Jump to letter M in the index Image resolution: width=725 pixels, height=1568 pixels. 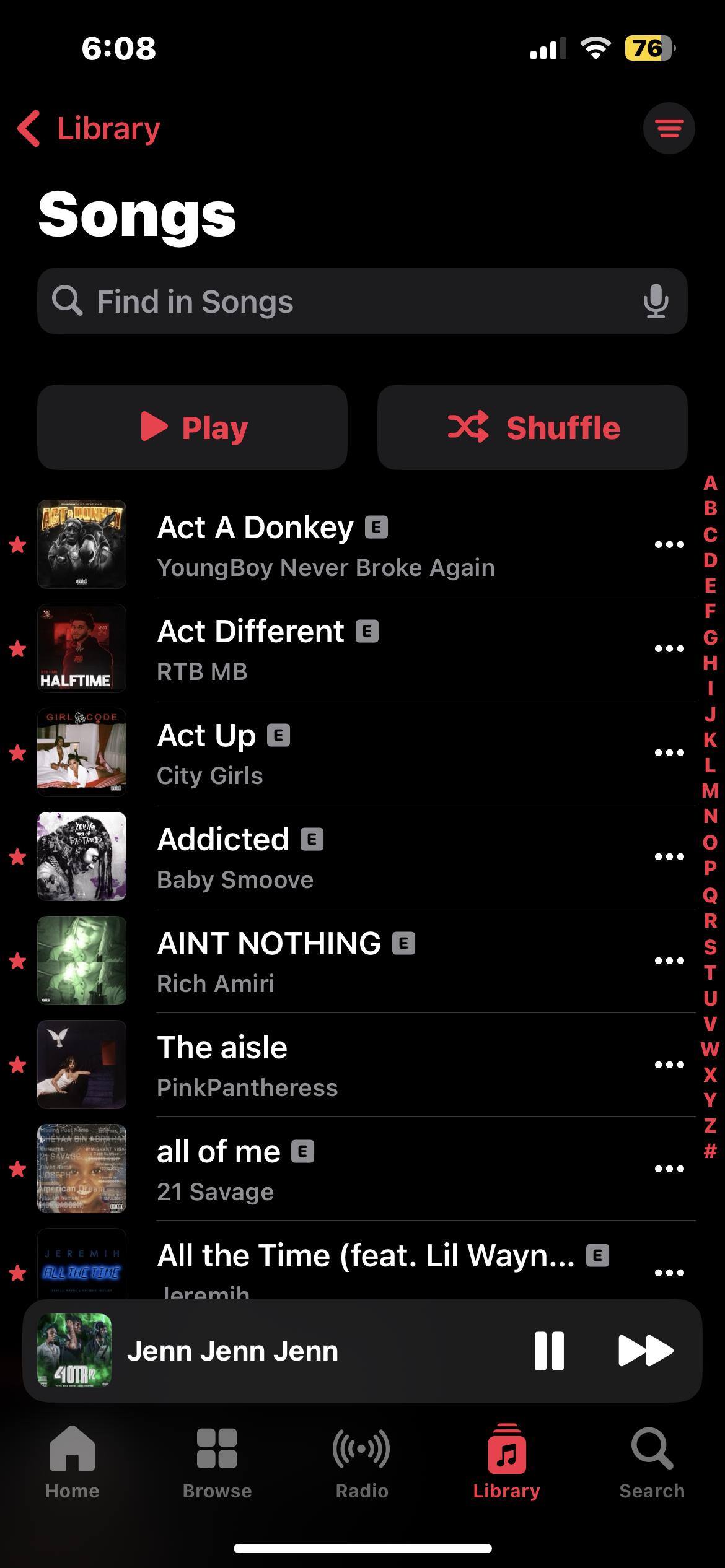pos(710,791)
